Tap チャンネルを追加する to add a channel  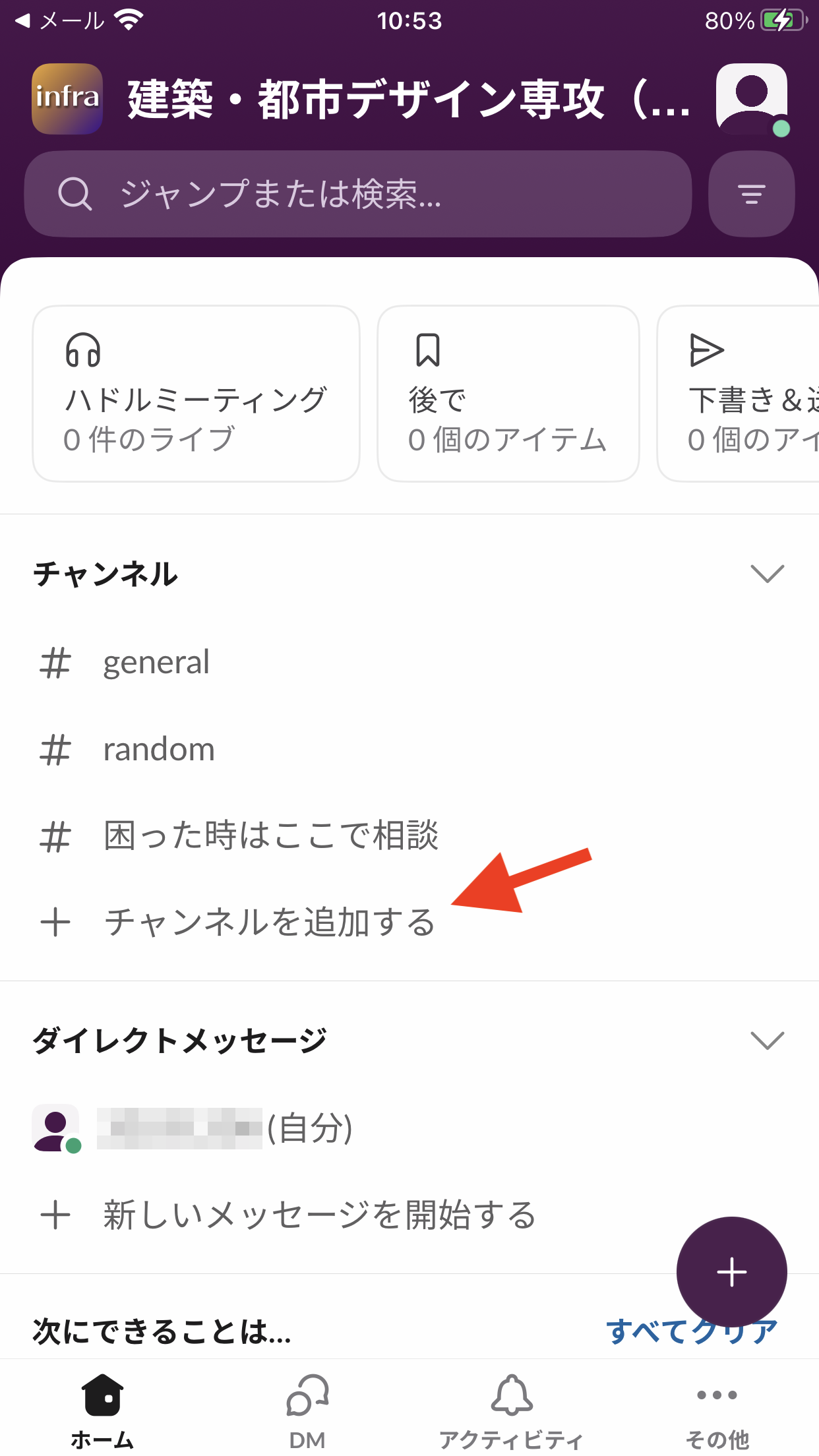(x=269, y=922)
